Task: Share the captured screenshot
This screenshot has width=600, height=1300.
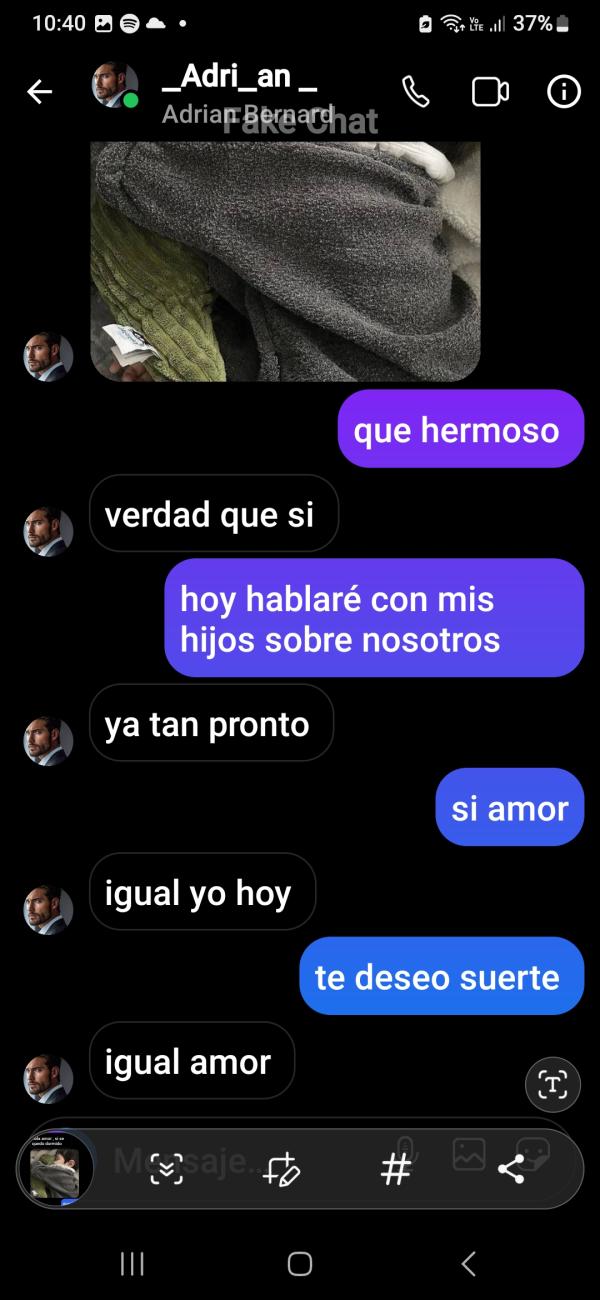Action: pos(511,1168)
